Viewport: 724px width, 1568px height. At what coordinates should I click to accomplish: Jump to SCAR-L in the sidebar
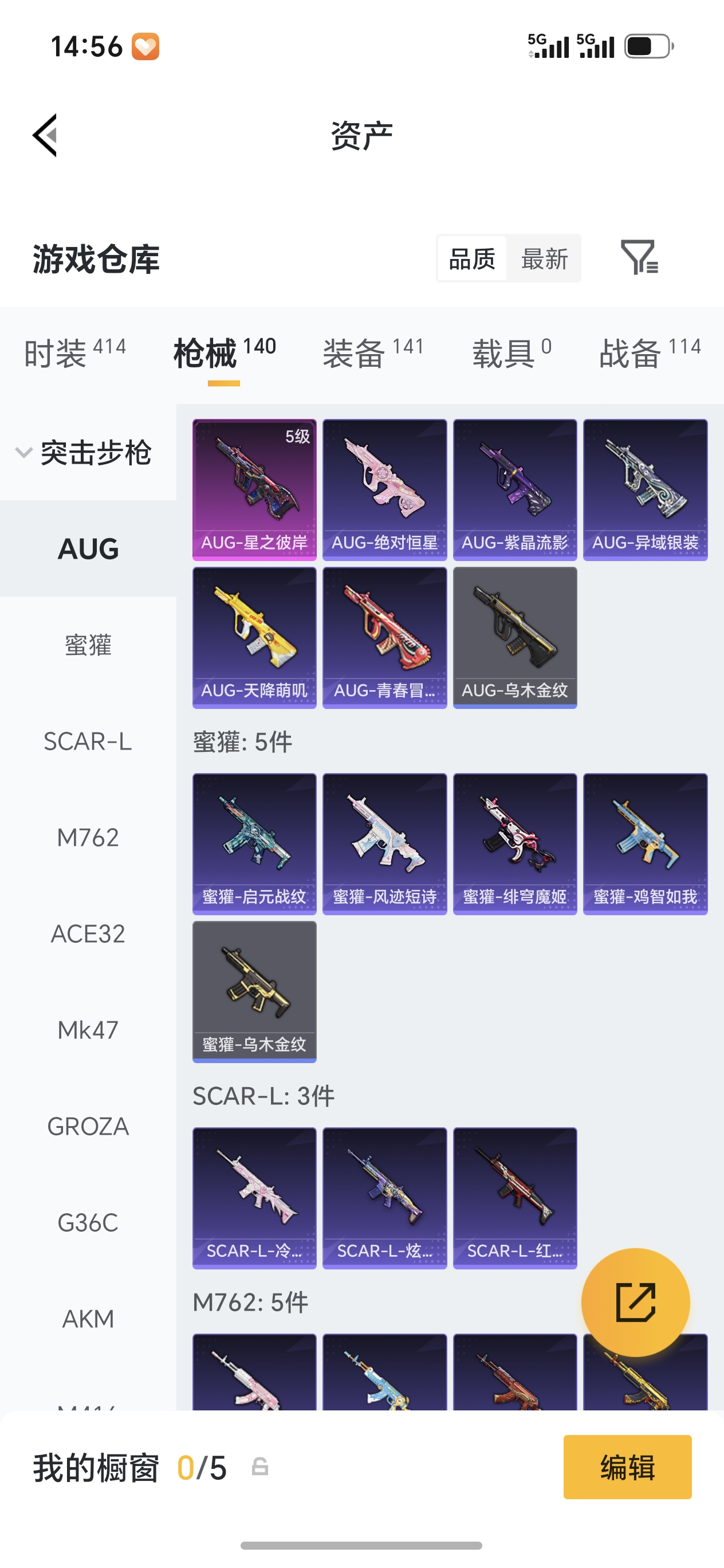88,742
